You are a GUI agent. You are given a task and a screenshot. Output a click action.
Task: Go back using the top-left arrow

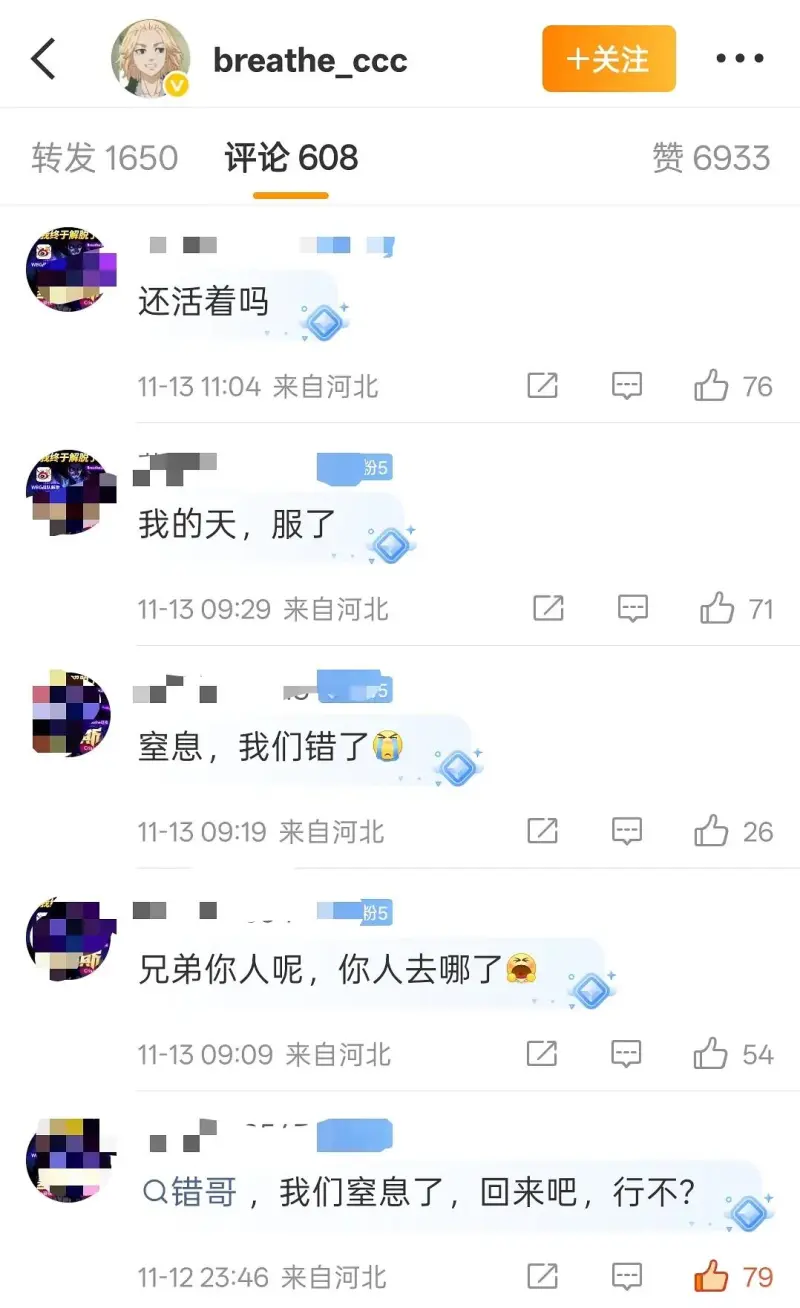44,60
